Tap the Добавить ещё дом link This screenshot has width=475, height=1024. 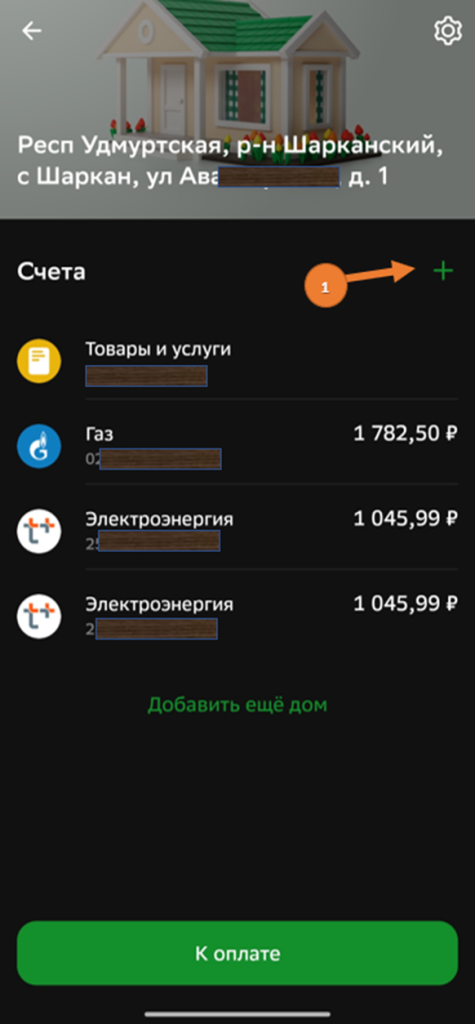point(237,705)
